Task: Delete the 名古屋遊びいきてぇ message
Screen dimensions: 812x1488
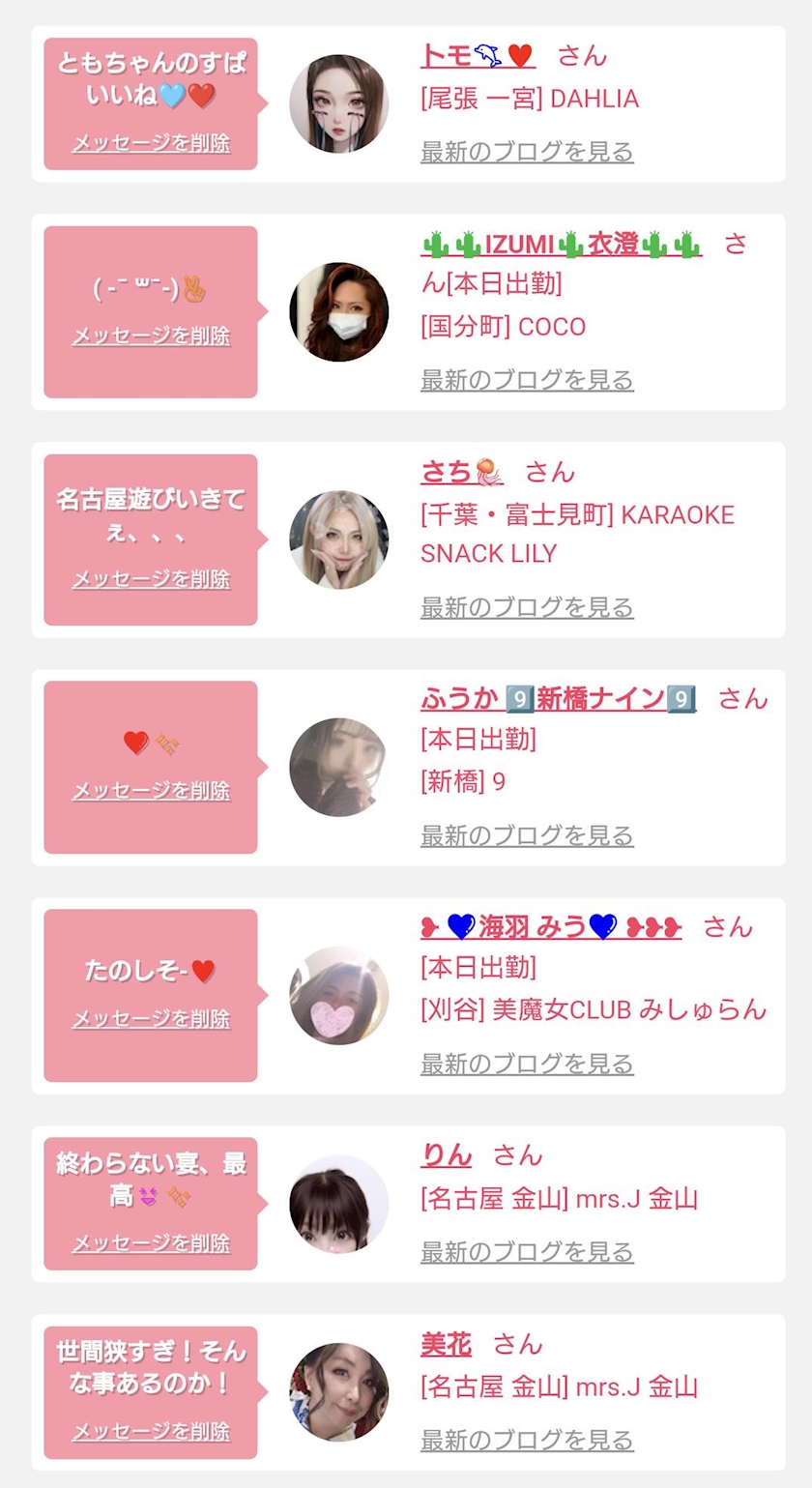Action: click(151, 579)
